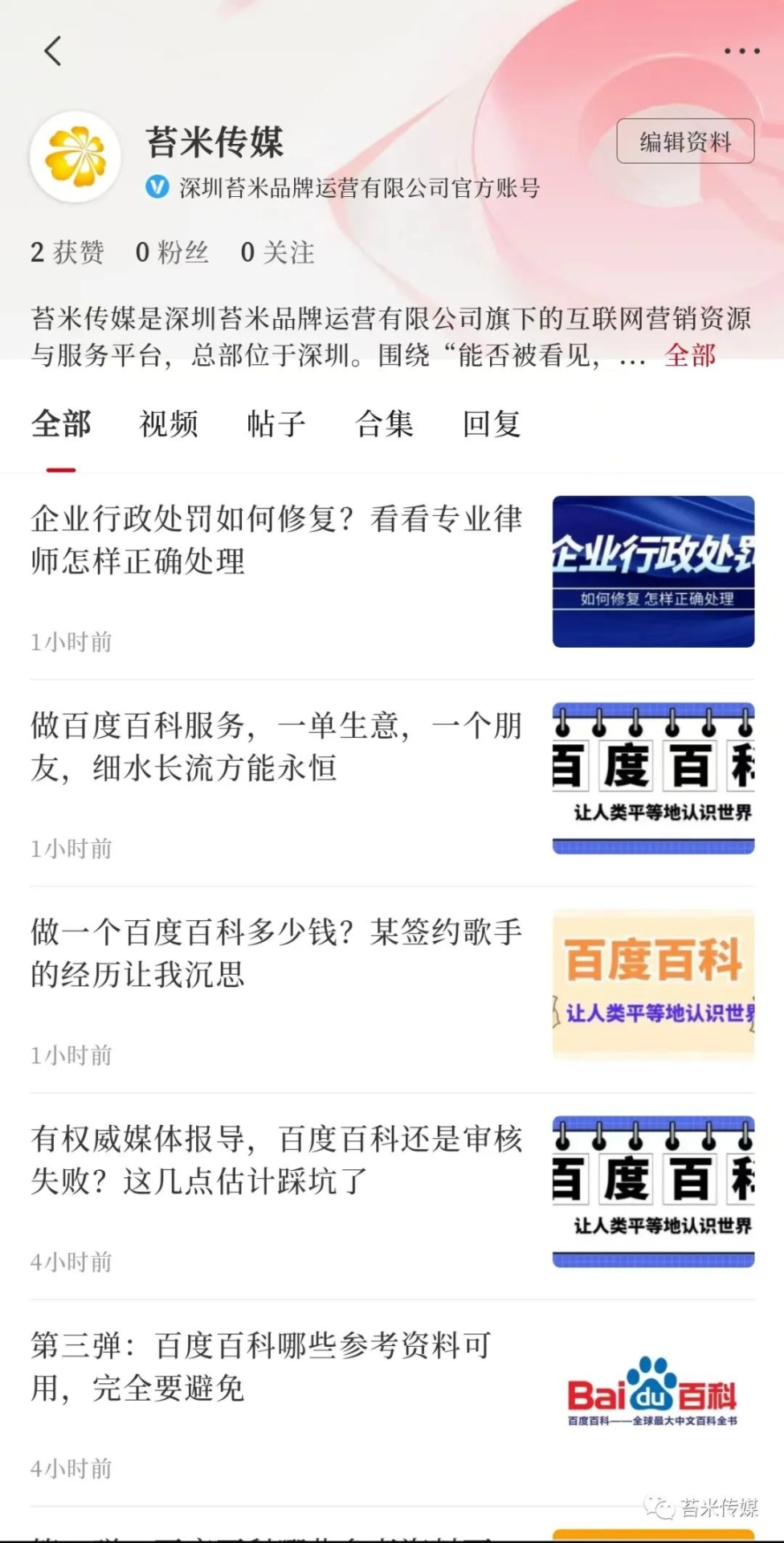784x1543 pixels.
Task: Show the 回复 tab
Action: [x=492, y=424]
